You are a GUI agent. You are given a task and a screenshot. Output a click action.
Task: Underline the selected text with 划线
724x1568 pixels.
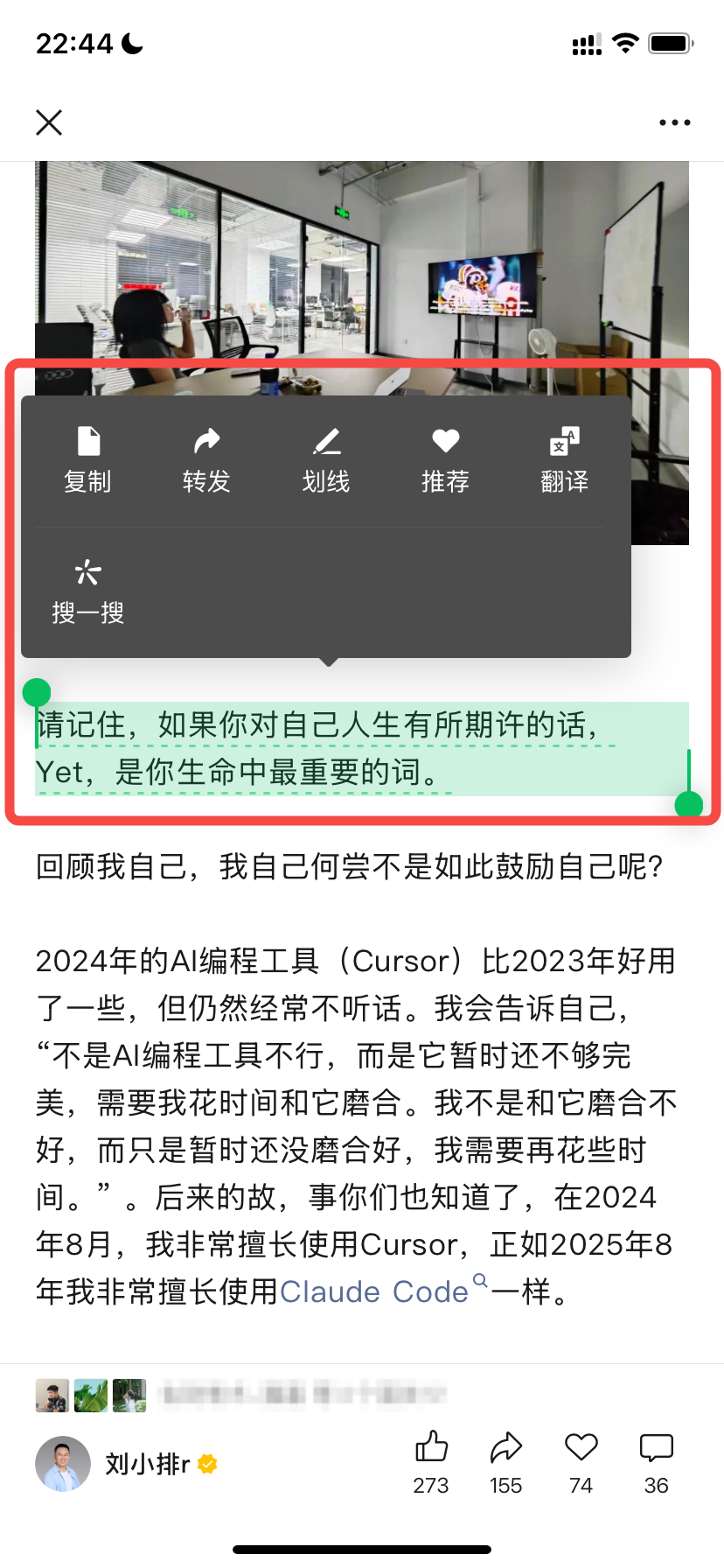click(326, 460)
